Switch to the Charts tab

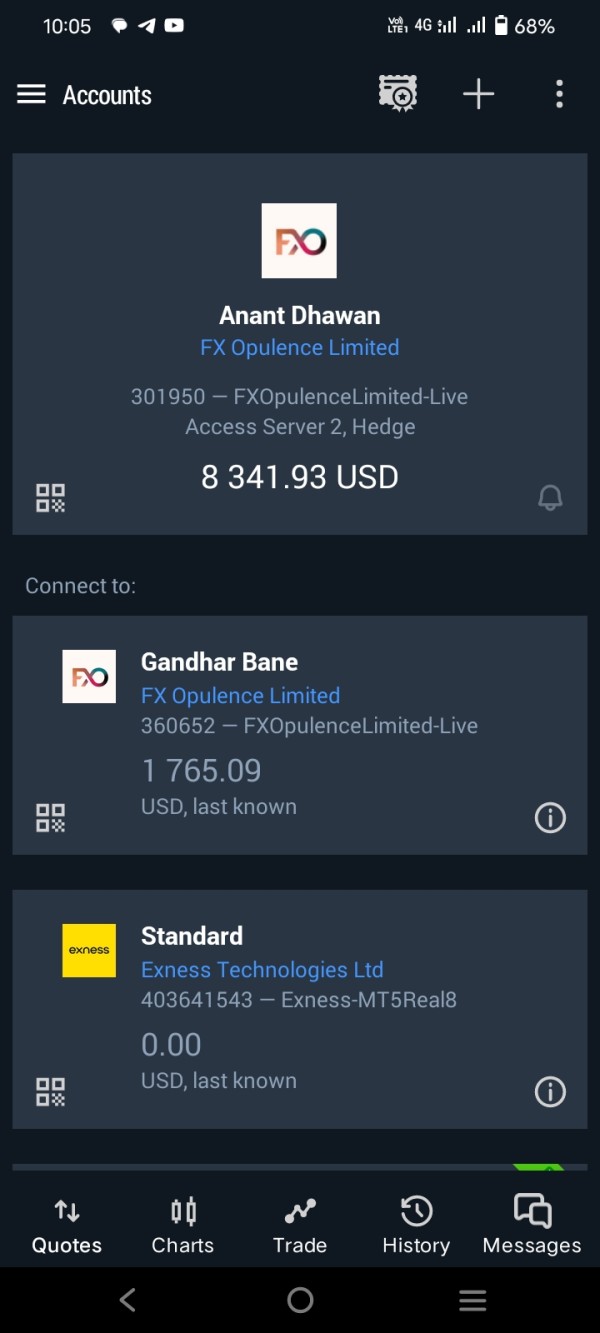(183, 1226)
